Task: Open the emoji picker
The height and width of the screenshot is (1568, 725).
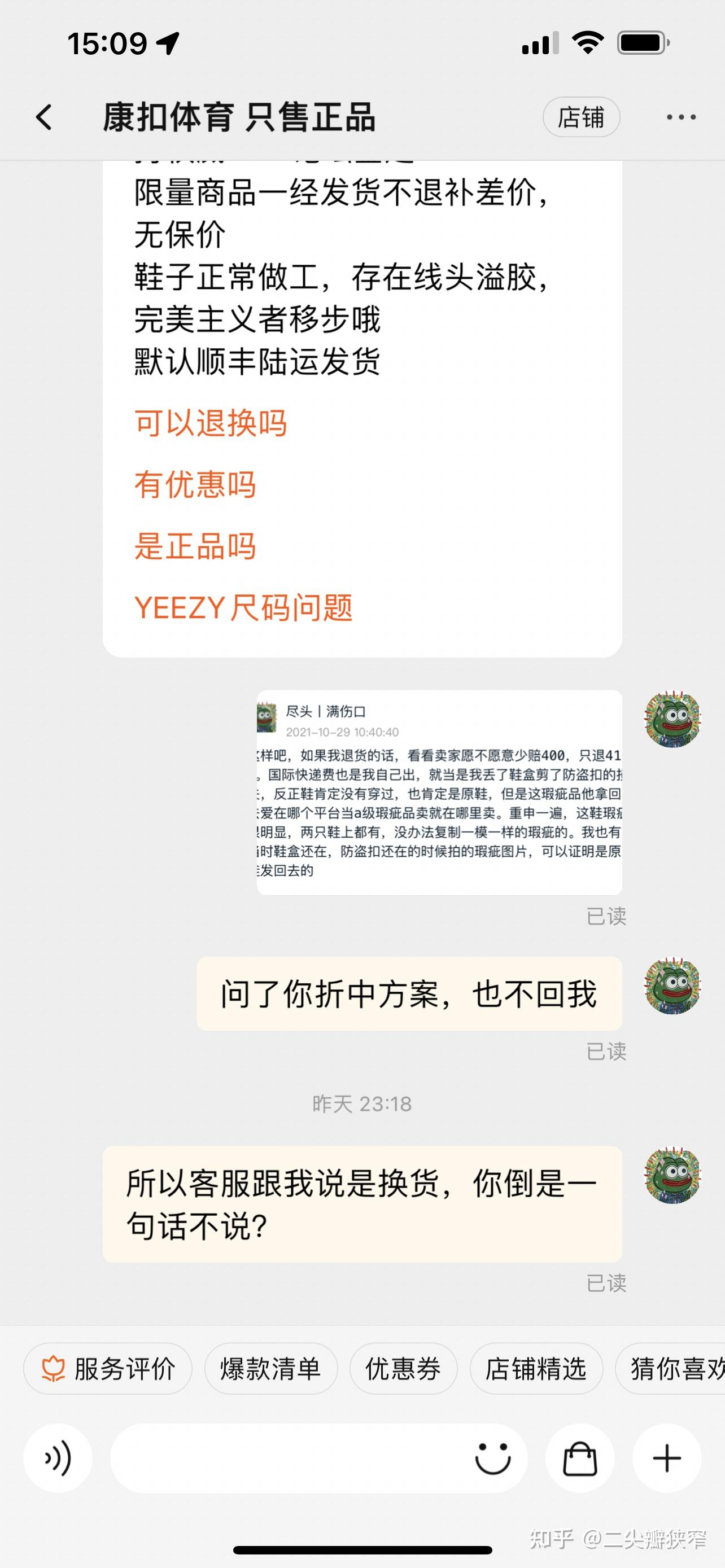Action: tap(492, 1458)
